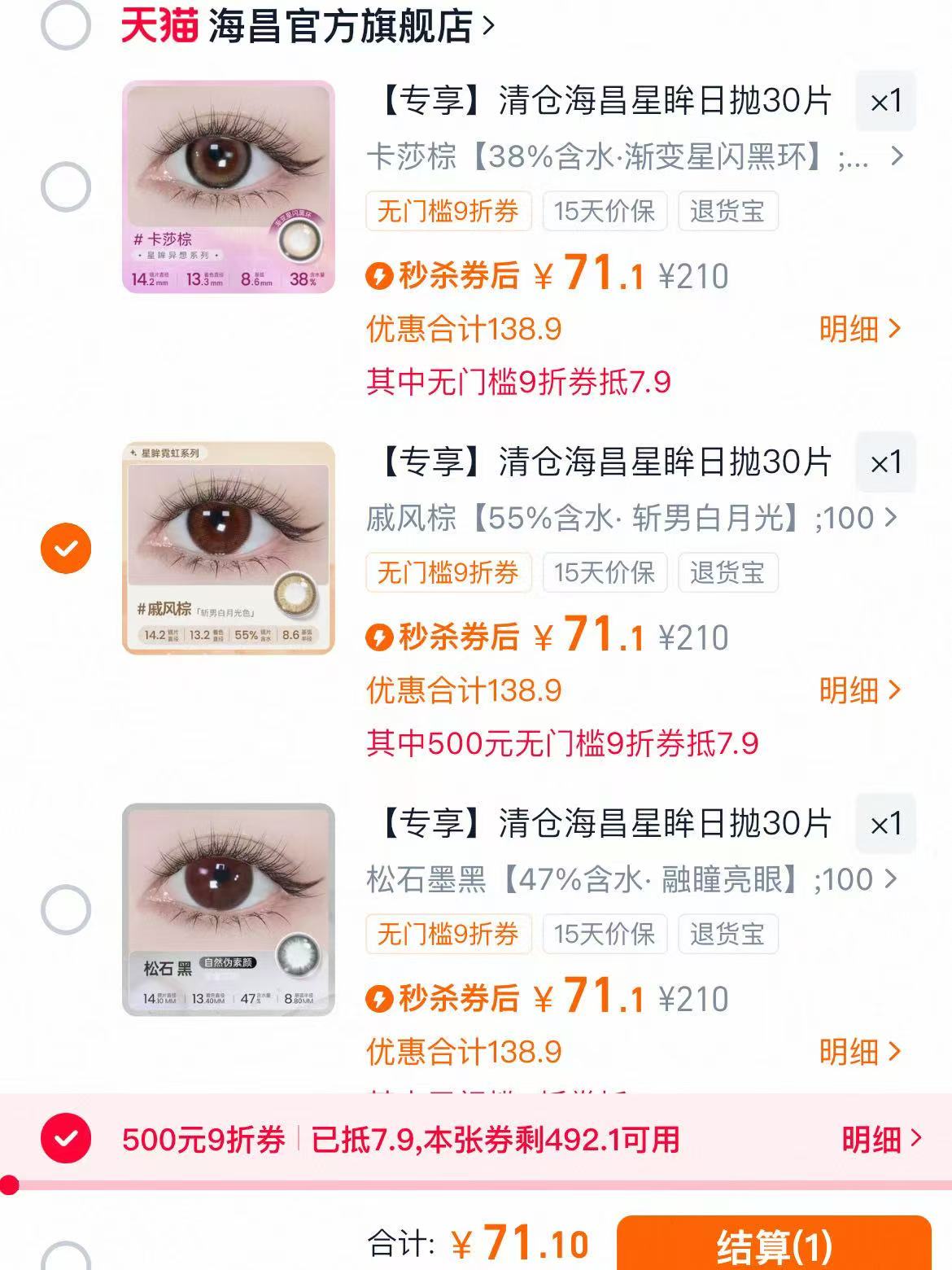The width and height of the screenshot is (952, 1270).
Task: Click the 无门槛9折券 coupon tag on first product
Action: [x=449, y=210]
